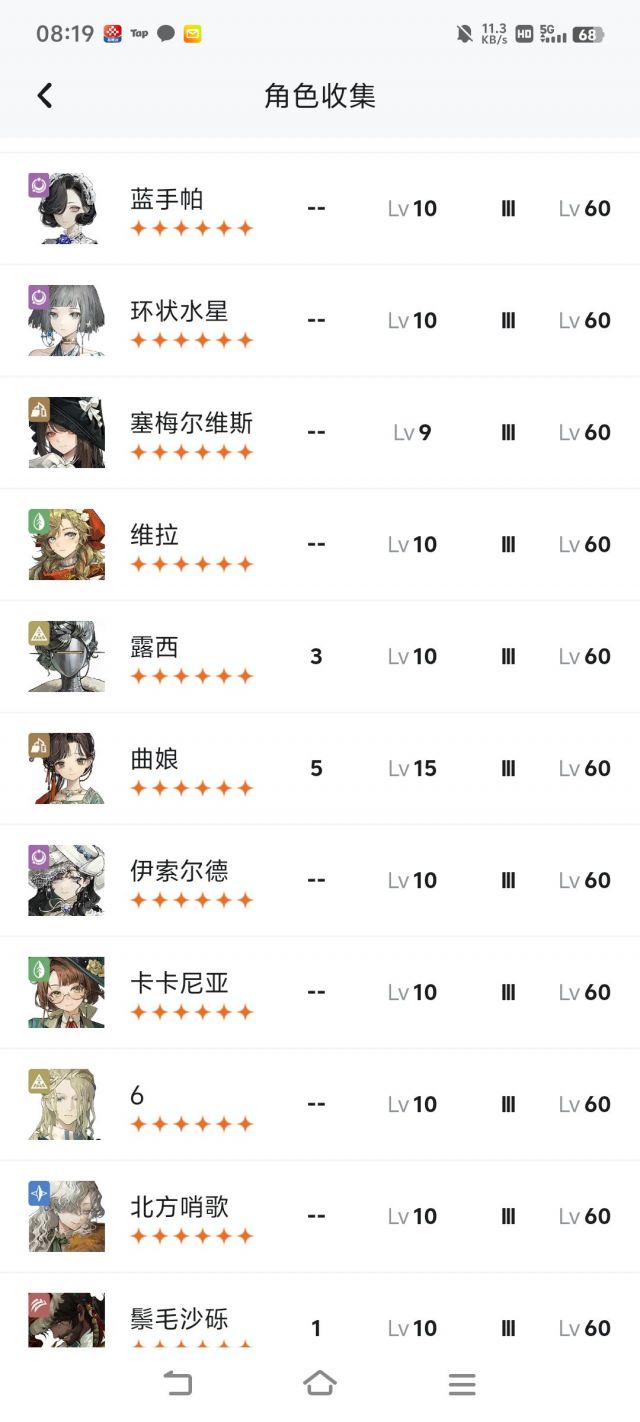Image resolution: width=640 pixels, height=1422 pixels.
Task: Open the character row named 6
Action: click(x=320, y=1105)
